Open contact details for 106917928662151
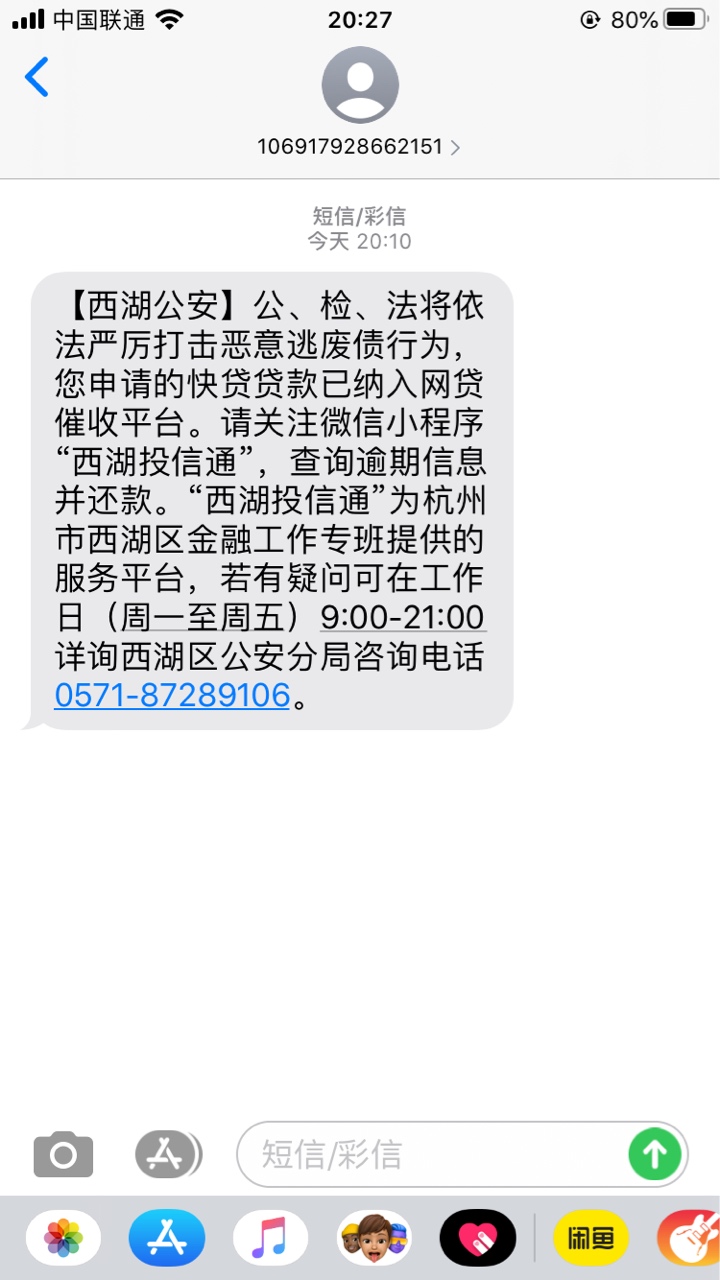This screenshot has height=1280, width=720. tap(359, 147)
